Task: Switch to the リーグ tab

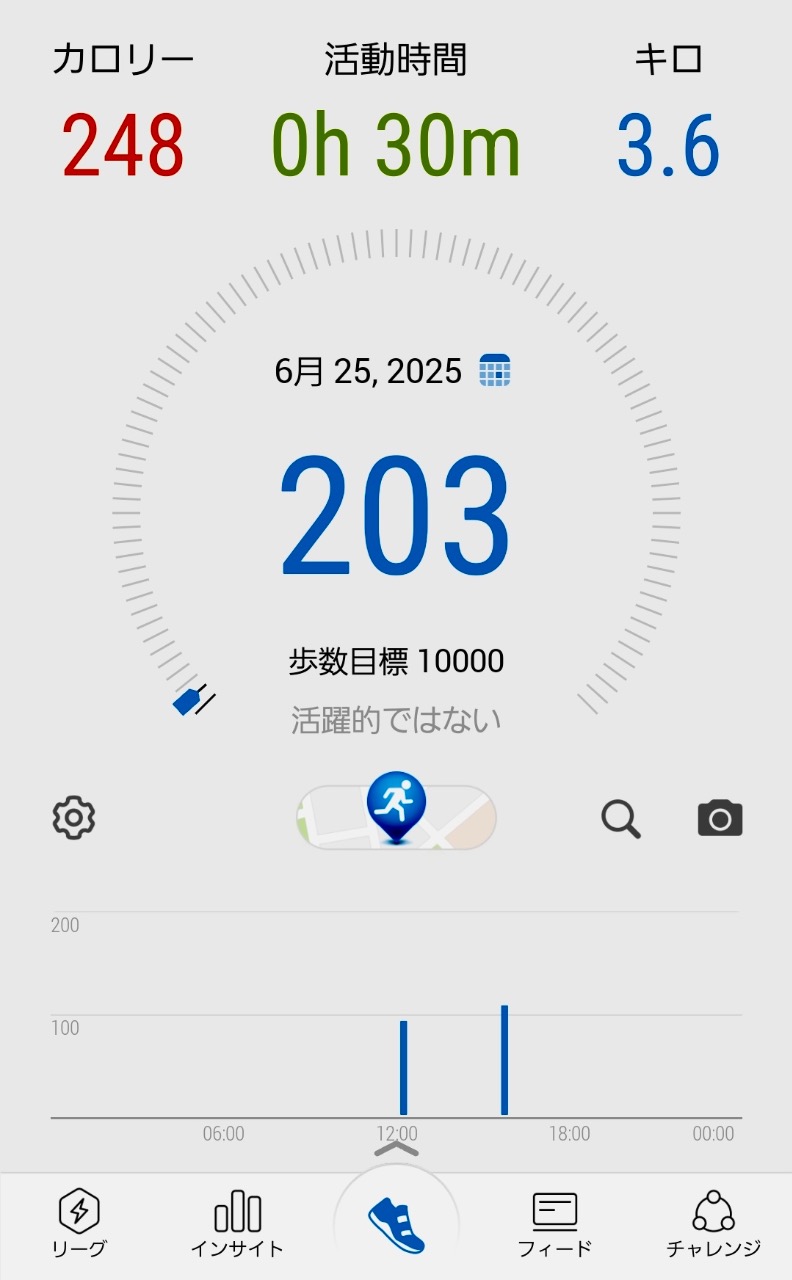Action: click(78, 1224)
